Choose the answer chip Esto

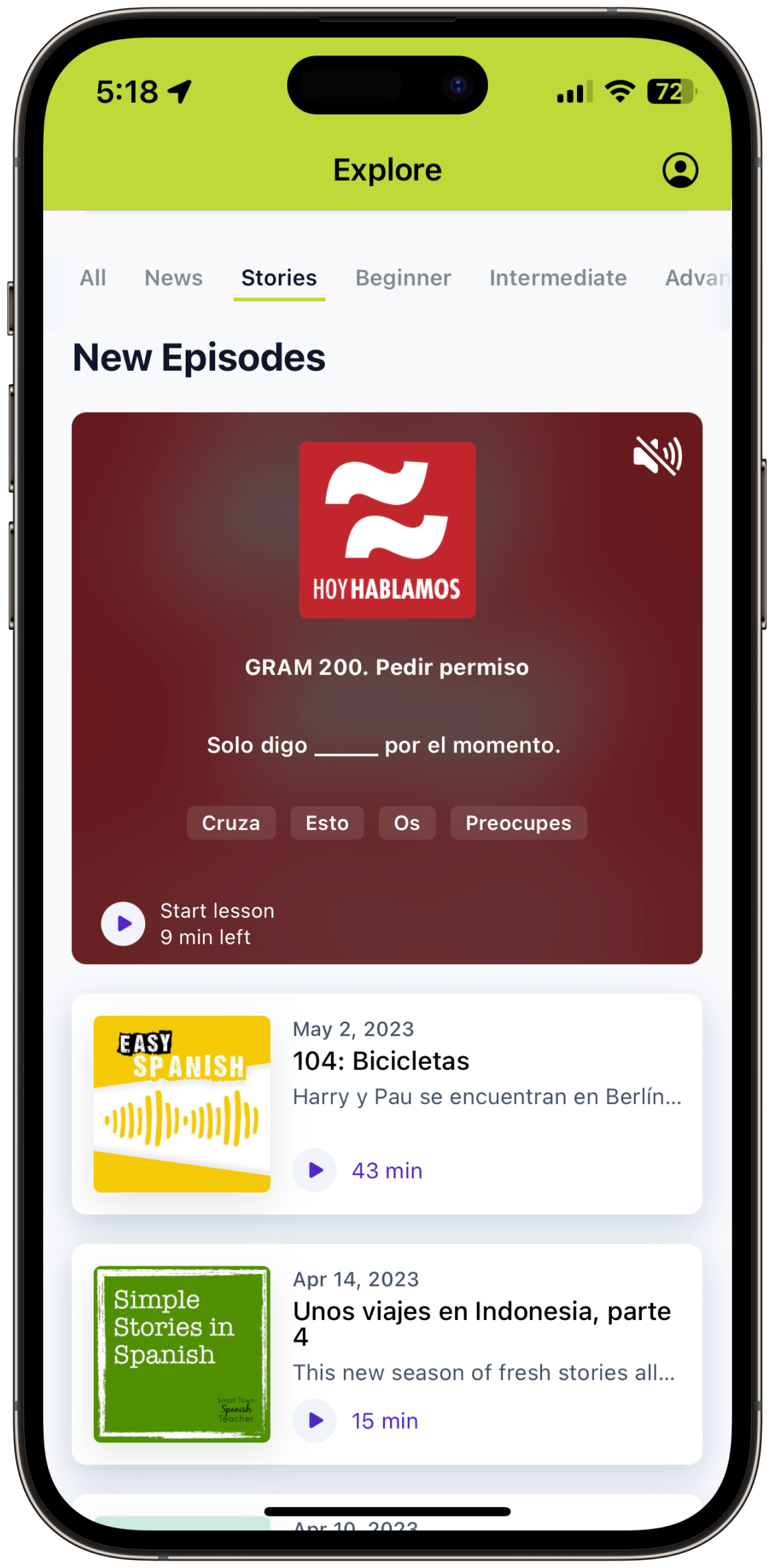point(327,823)
